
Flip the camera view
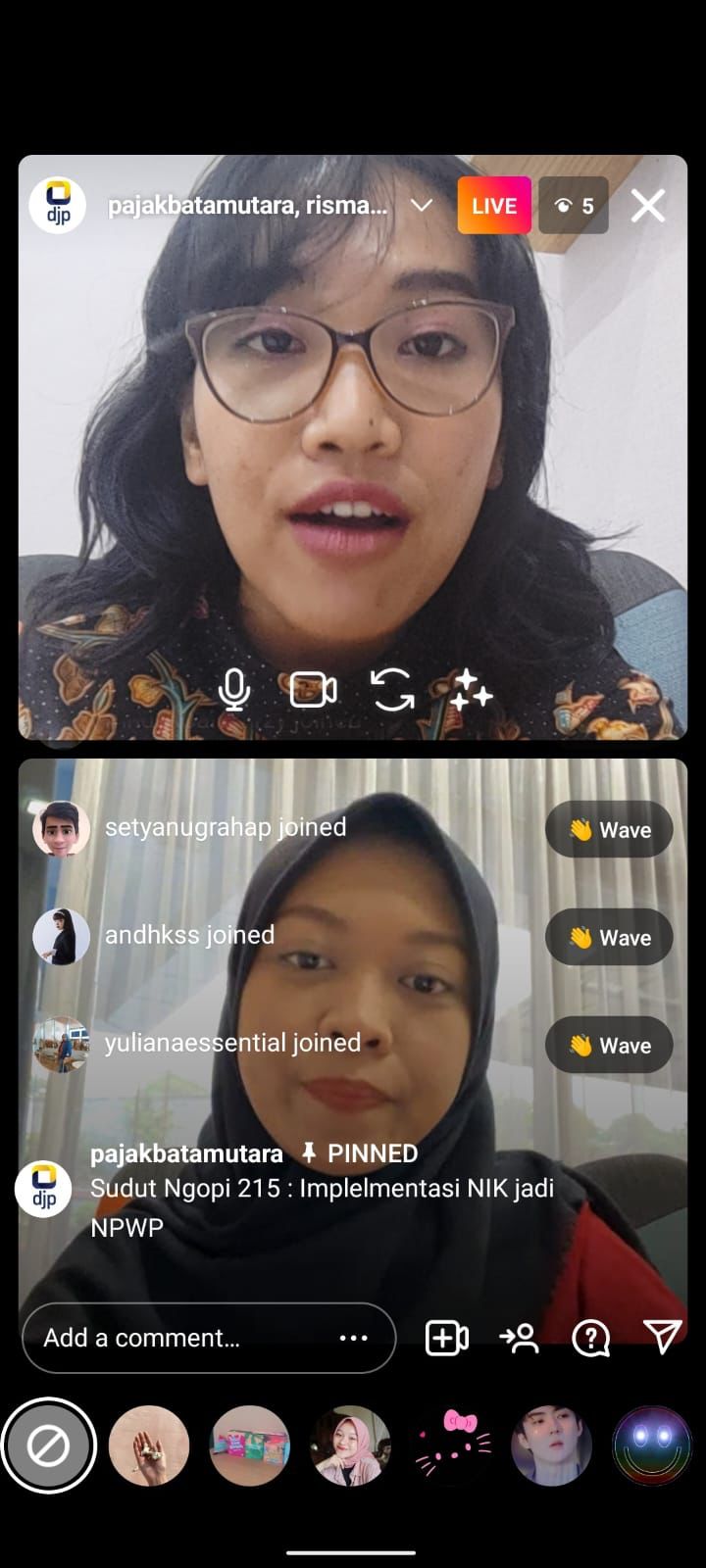tap(392, 690)
